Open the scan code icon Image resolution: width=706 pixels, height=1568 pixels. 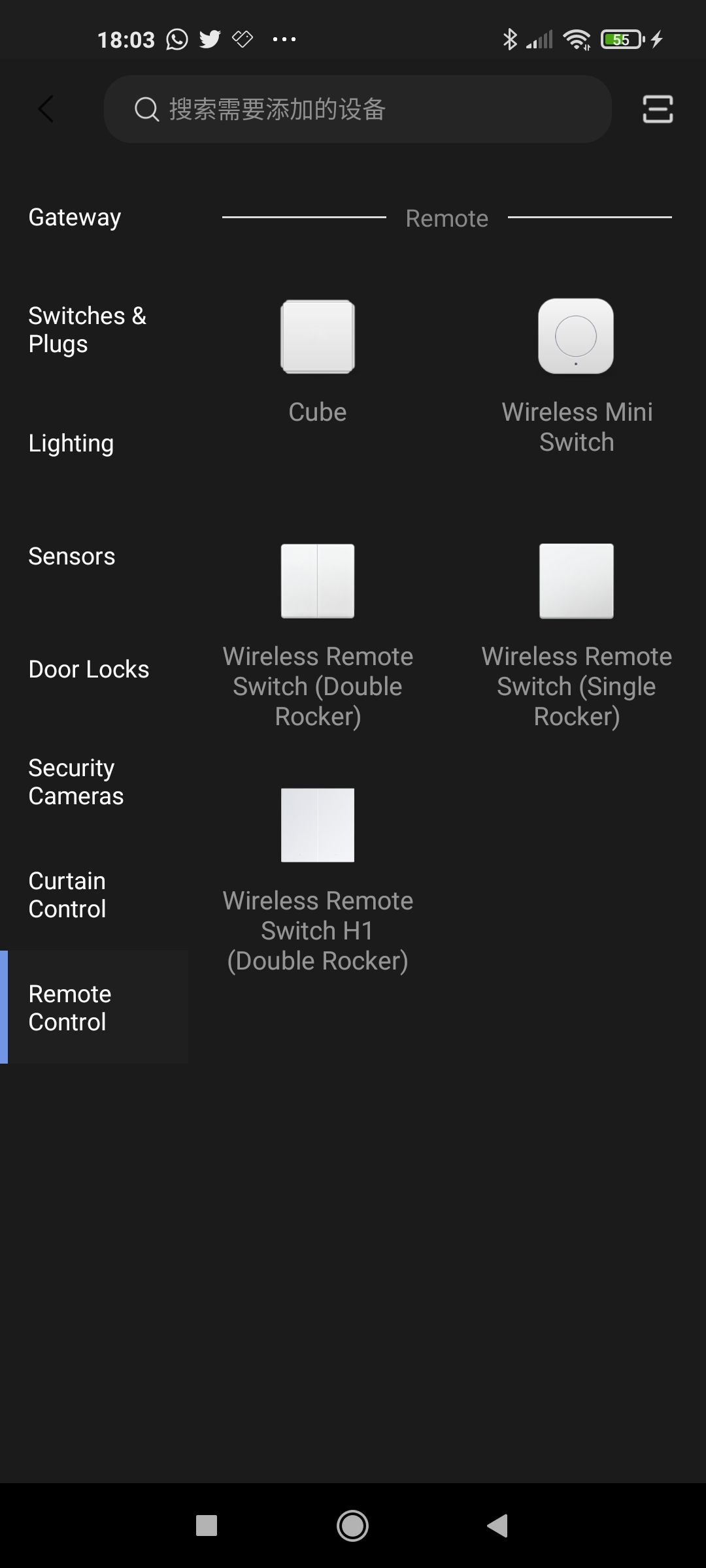click(657, 109)
